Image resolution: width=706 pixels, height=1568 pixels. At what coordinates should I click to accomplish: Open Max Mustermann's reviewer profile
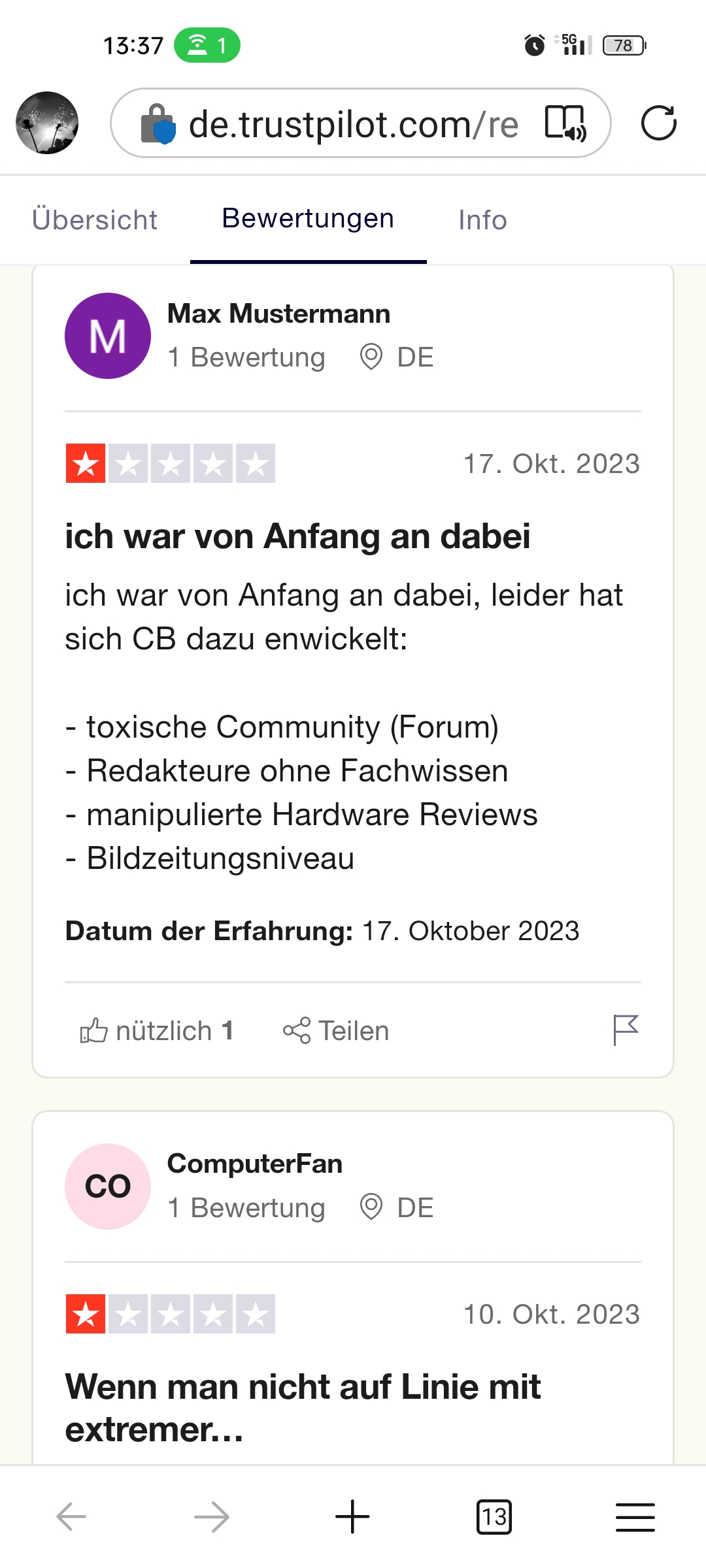coord(278,314)
